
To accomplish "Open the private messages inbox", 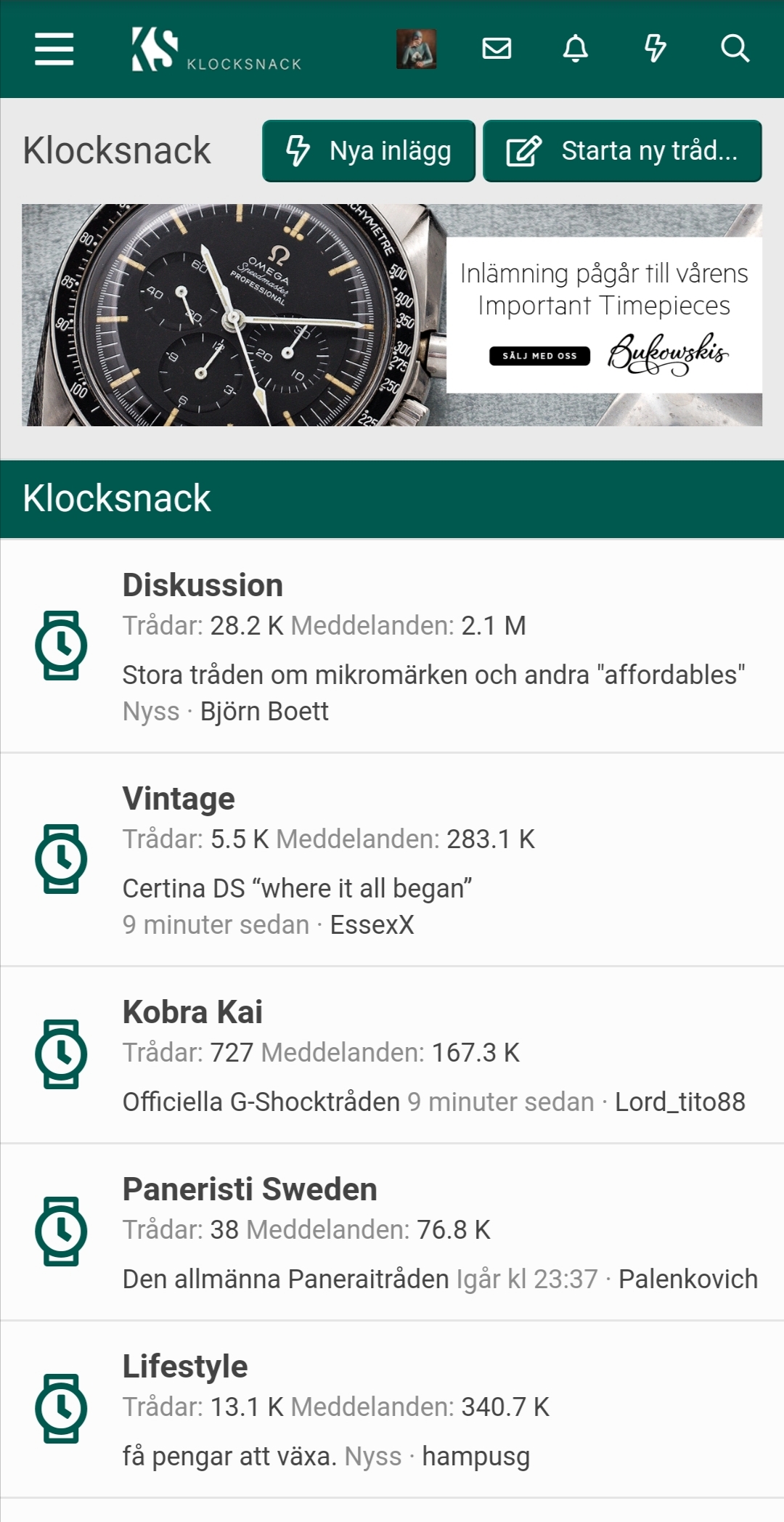I will coord(497,49).
